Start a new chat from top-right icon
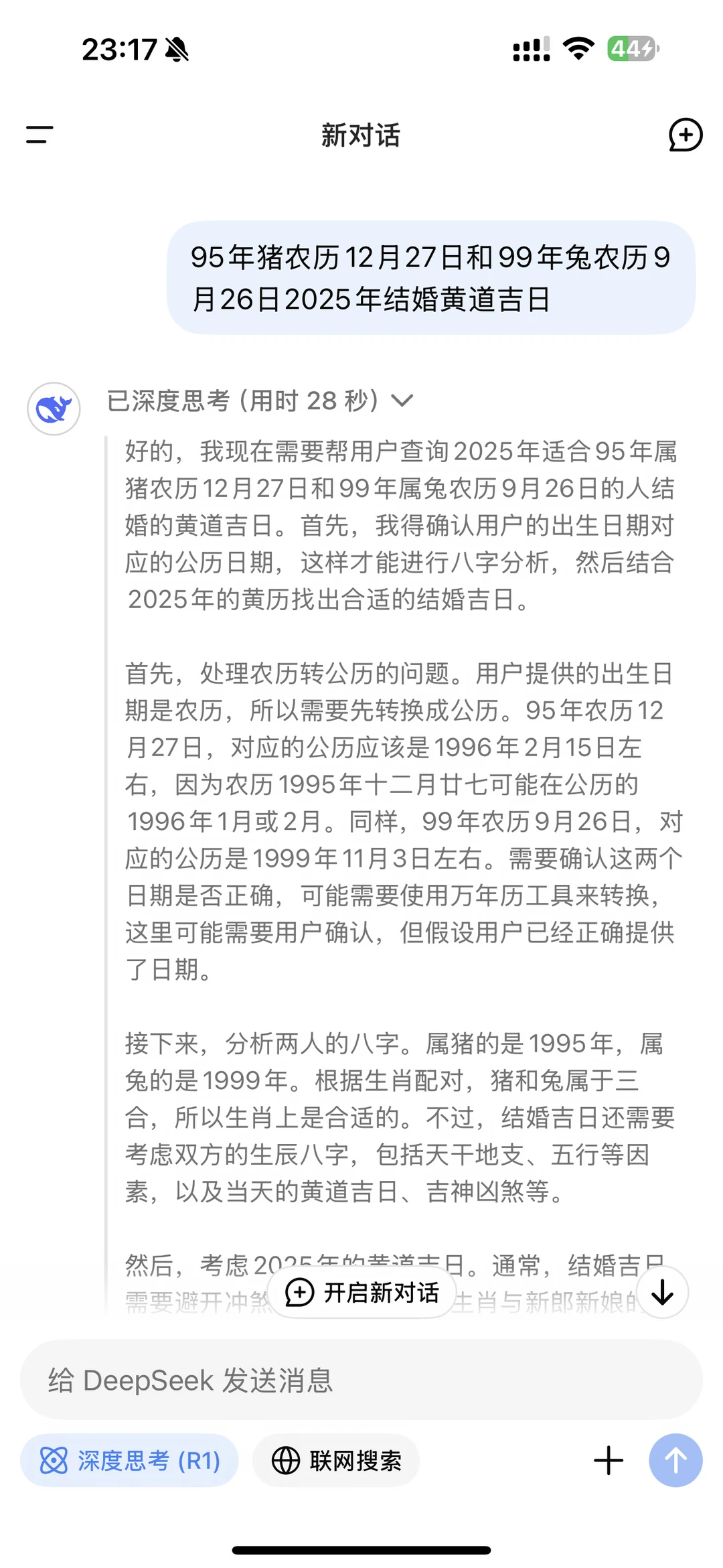 point(686,135)
